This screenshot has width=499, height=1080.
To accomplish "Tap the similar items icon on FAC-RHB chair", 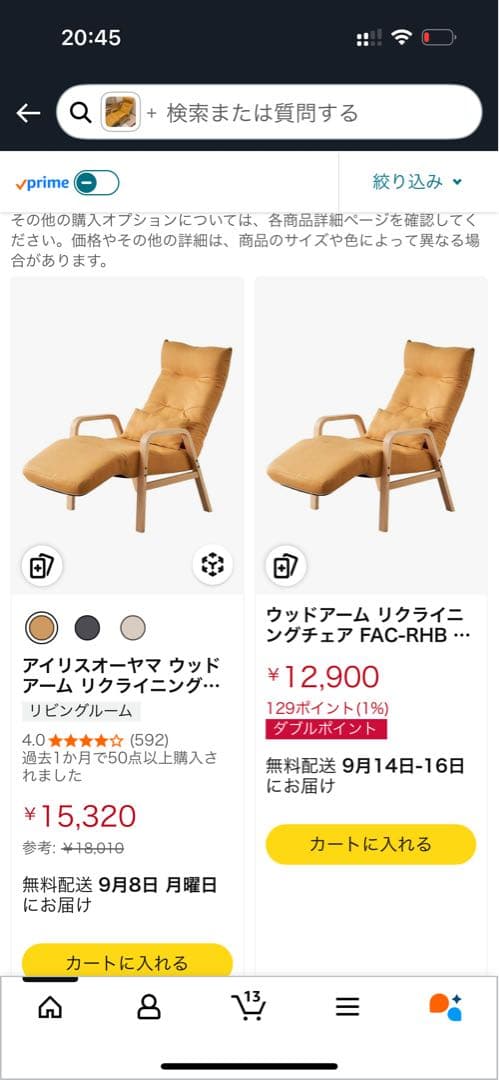I will 285,565.
